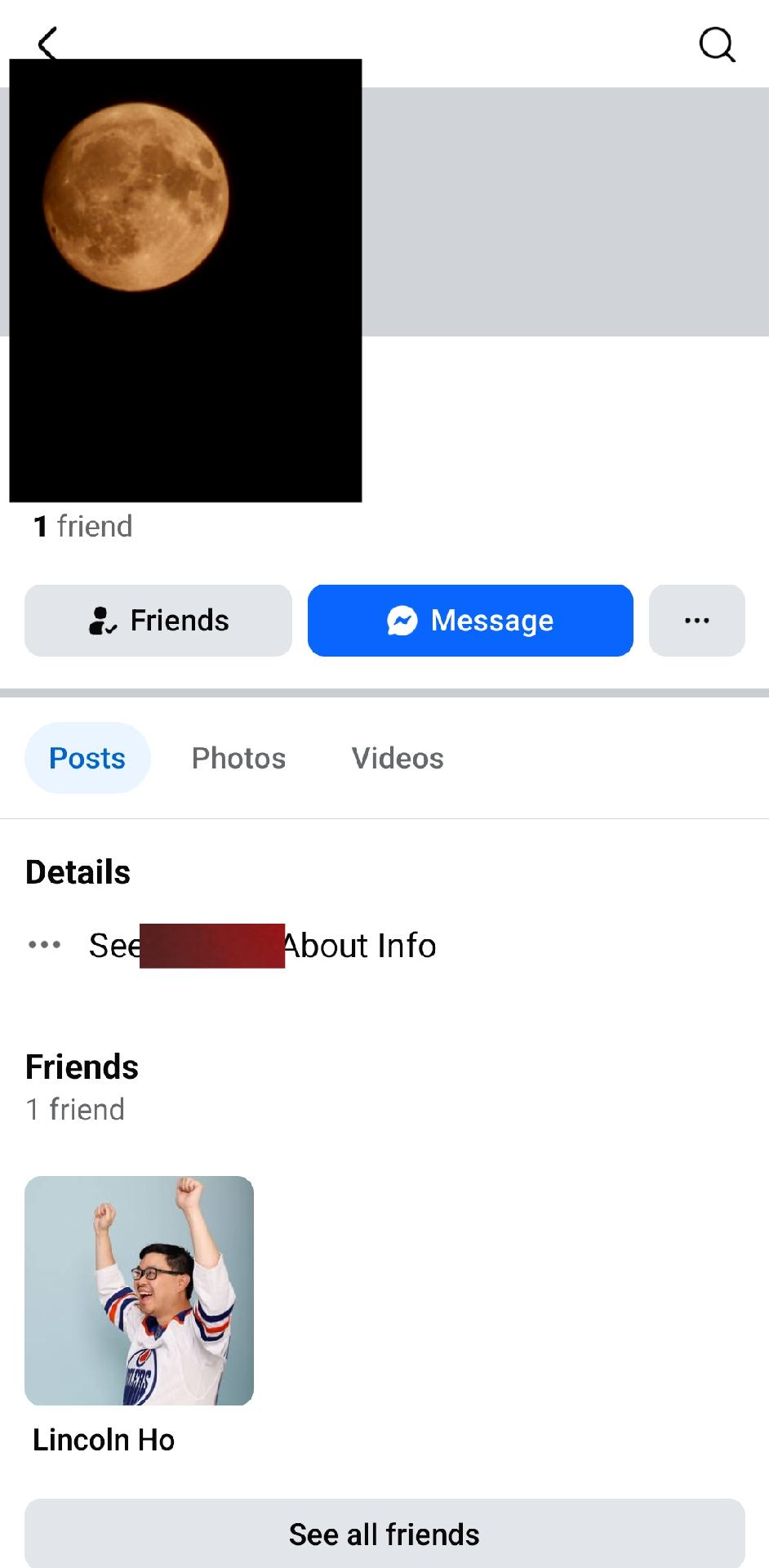
Task: Switch to the Photos tab
Action: click(x=238, y=758)
